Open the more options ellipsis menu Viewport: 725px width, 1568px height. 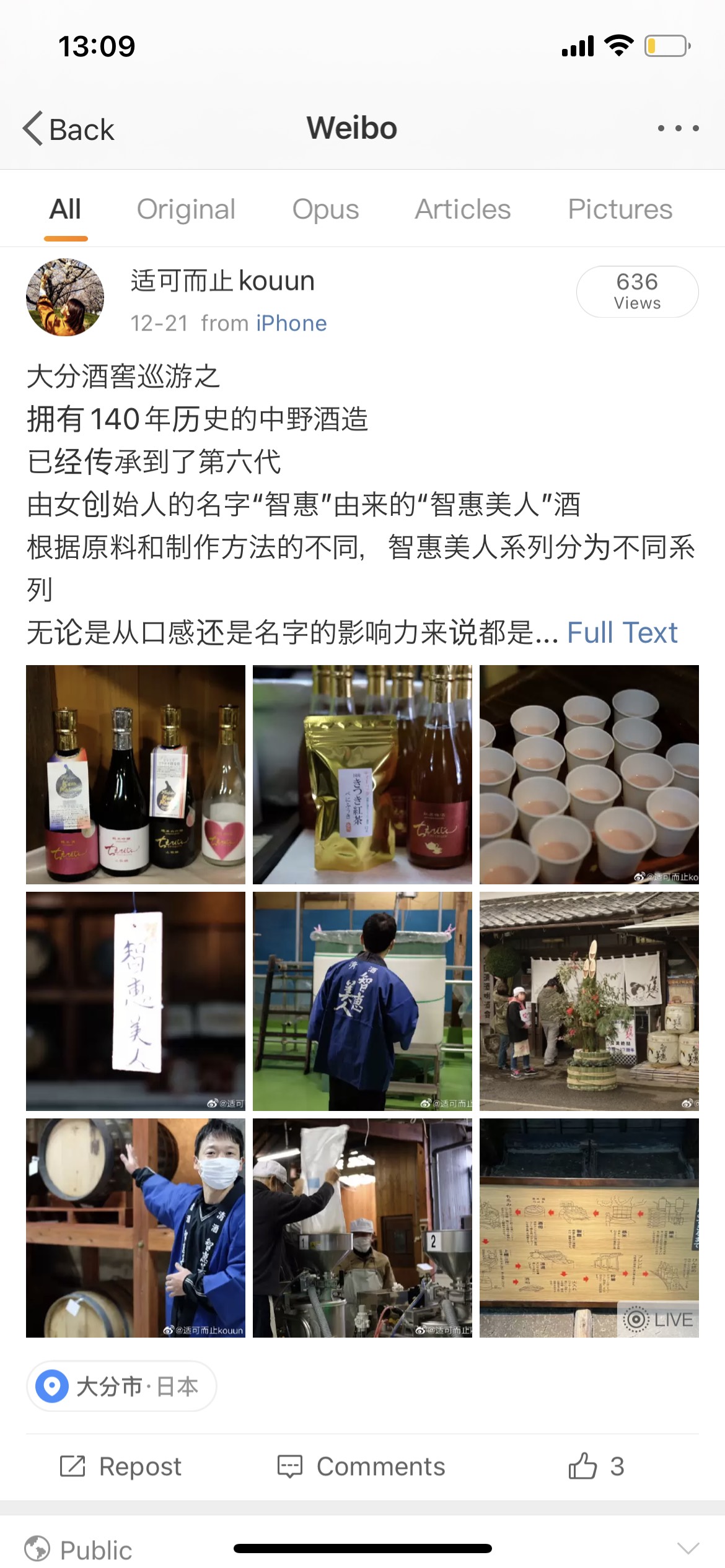pyautogui.click(x=676, y=128)
